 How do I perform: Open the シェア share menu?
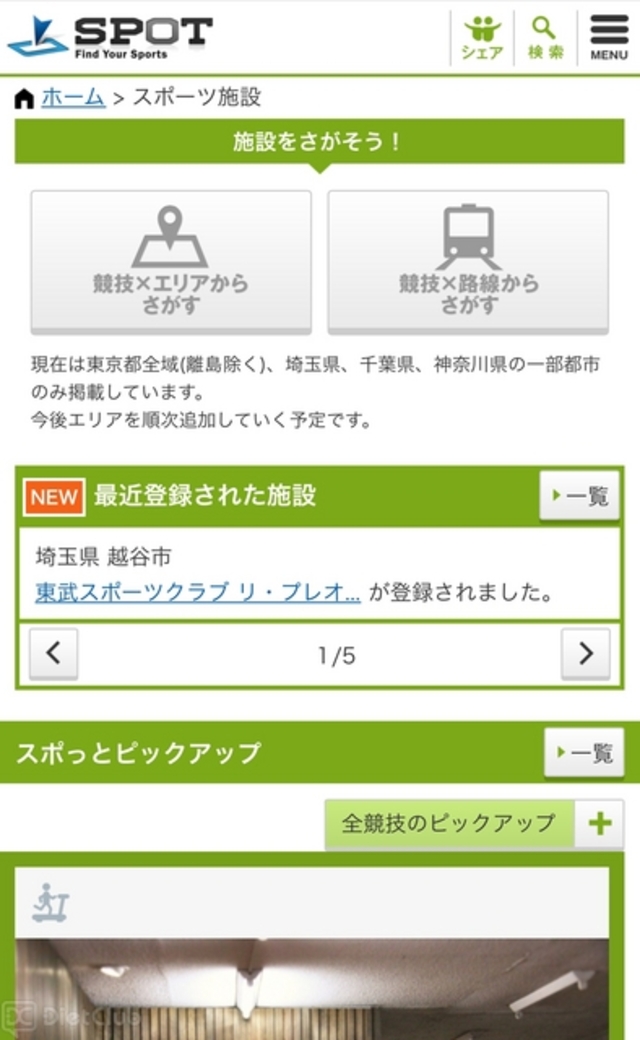(482, 38)
